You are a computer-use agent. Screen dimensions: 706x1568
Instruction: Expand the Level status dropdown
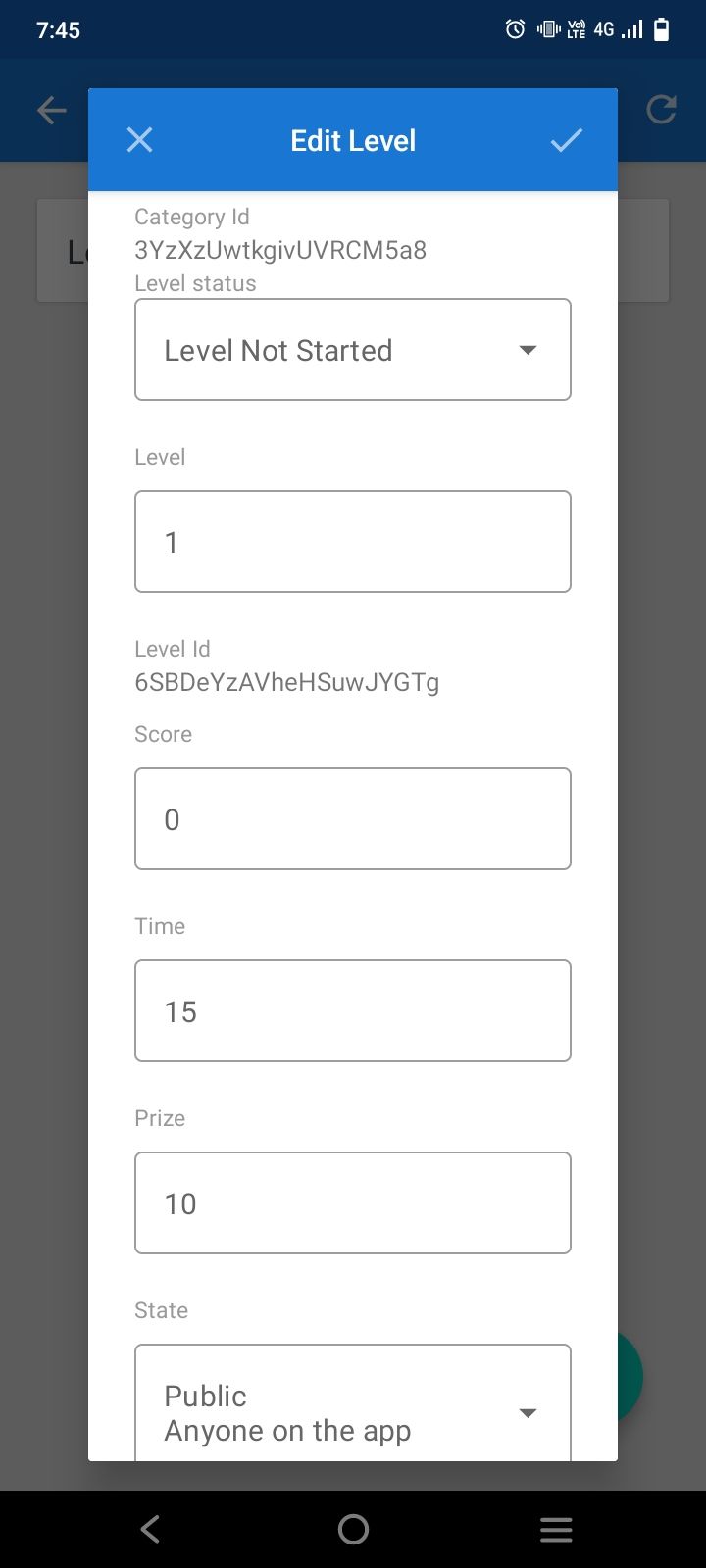point(352,350)
